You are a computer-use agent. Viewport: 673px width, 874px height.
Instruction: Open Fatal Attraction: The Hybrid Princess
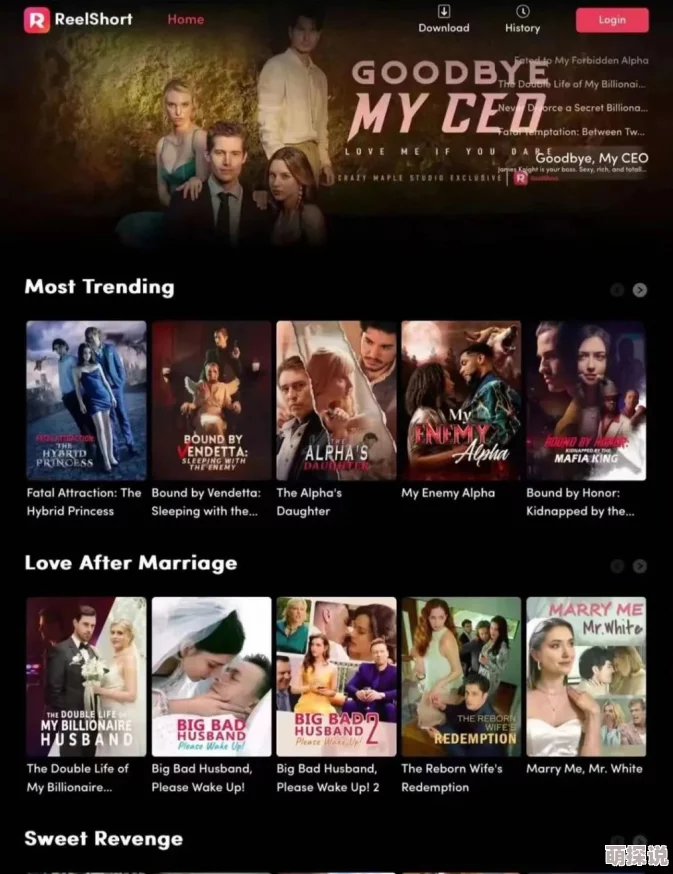pyautogui.click(x=86, y=400)
